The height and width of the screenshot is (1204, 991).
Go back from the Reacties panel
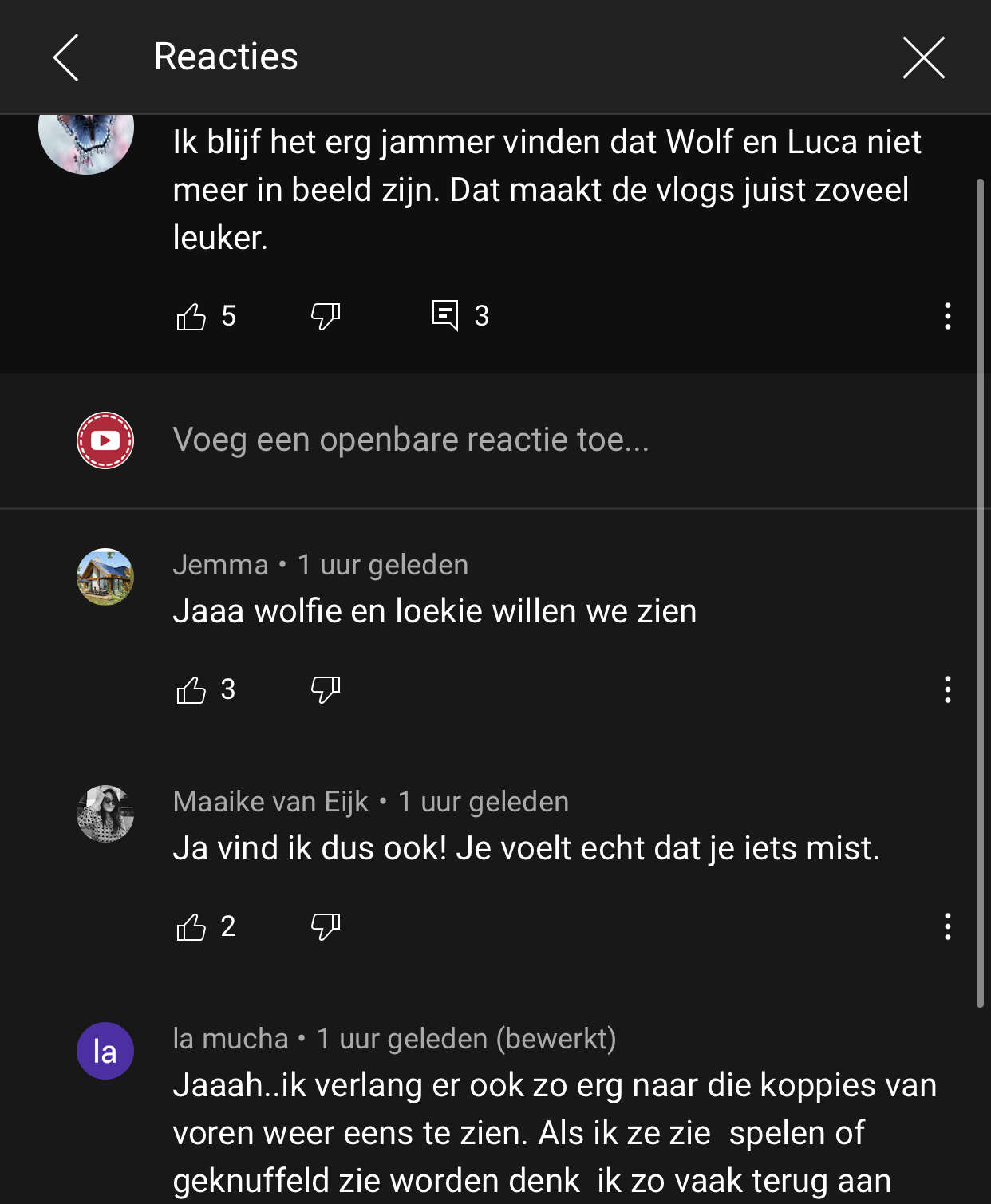(x=66, y=57)
